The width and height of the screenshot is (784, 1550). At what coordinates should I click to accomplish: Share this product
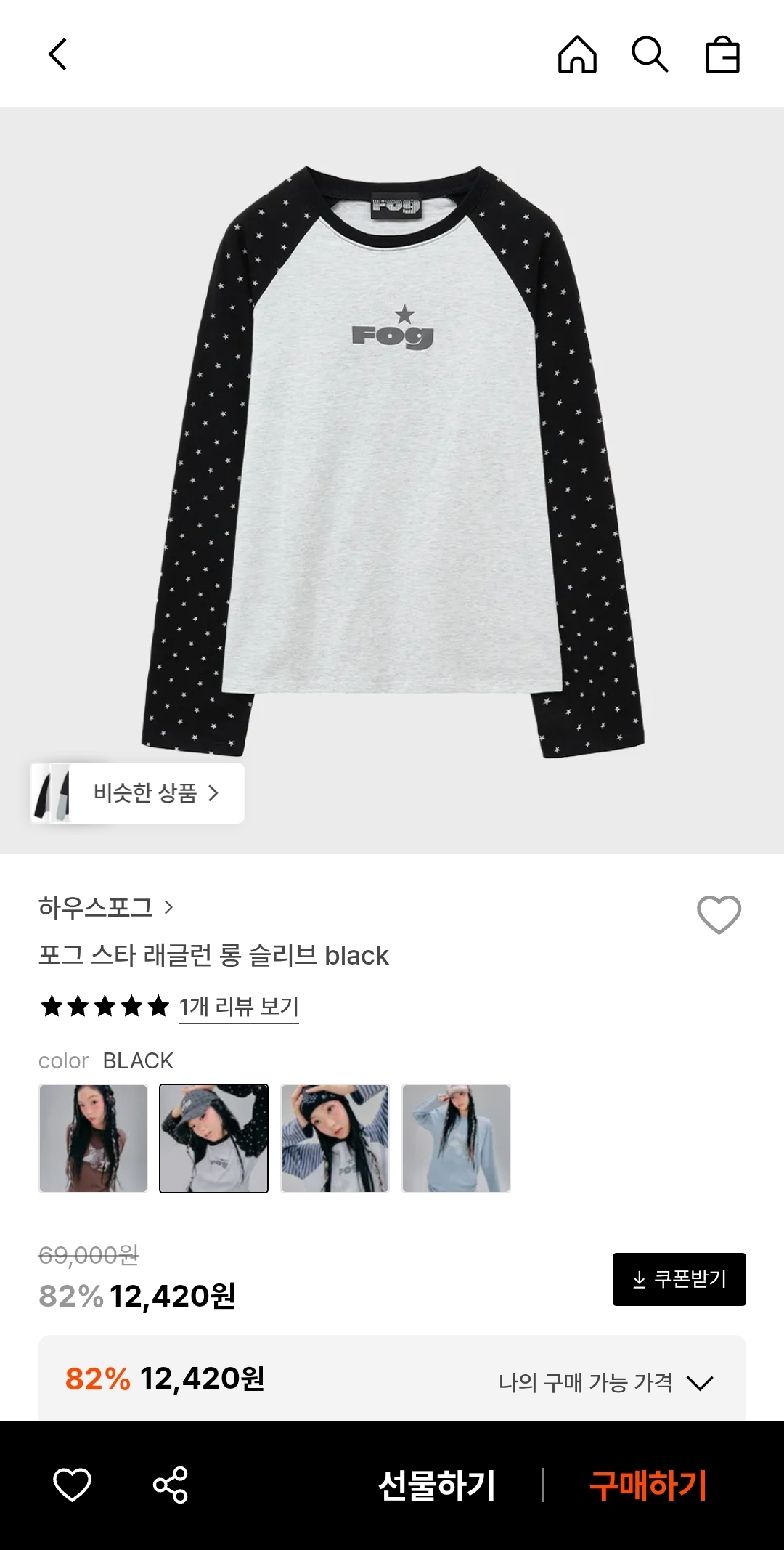(x=171, y=1485)
